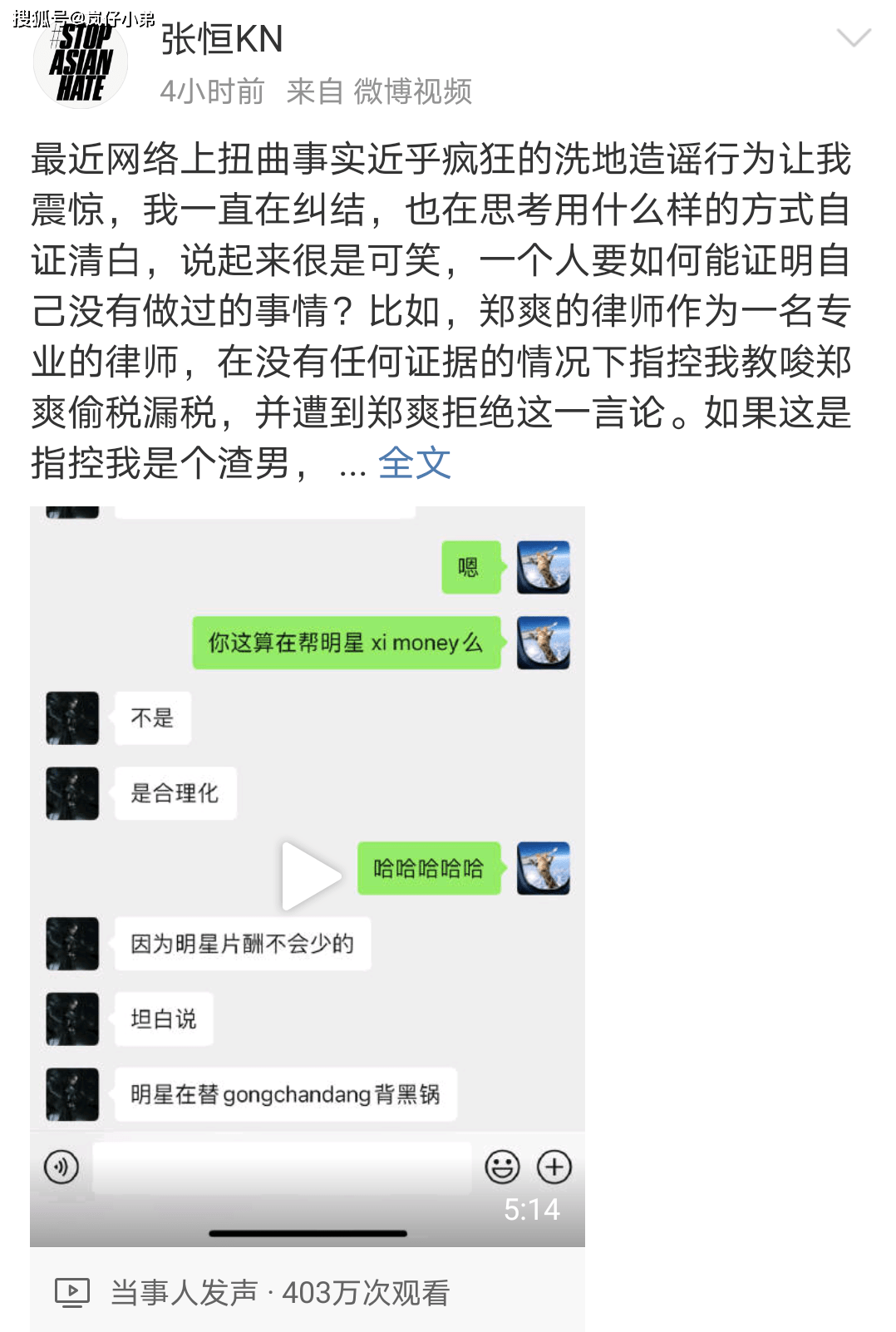The height and width of the screenshot is (1332, 896).
Task: Open 张恒KN's profile avatar
Action: [81, 62]
